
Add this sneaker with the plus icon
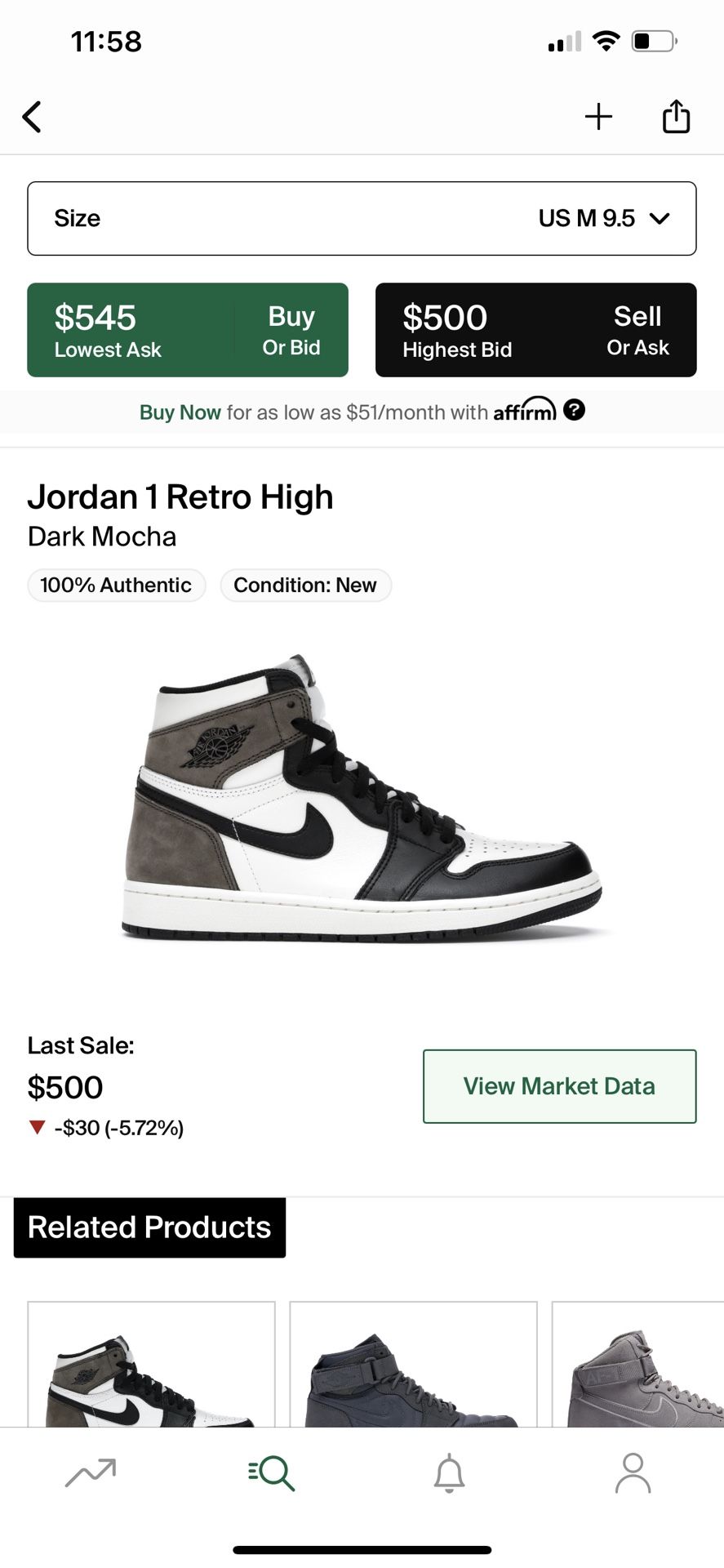point(598,117)
